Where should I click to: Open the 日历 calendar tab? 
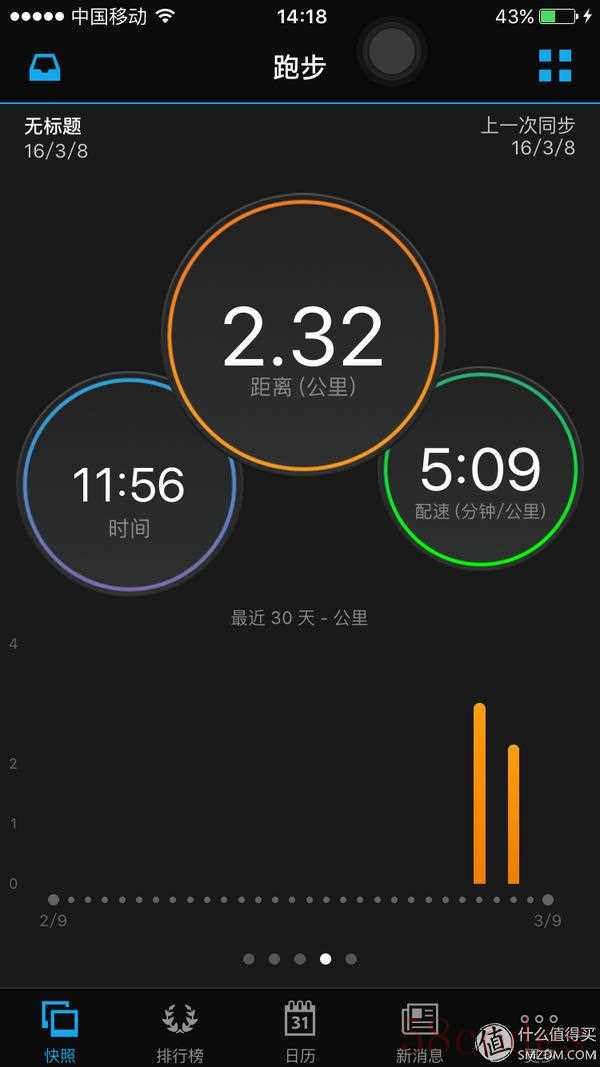300,1031
